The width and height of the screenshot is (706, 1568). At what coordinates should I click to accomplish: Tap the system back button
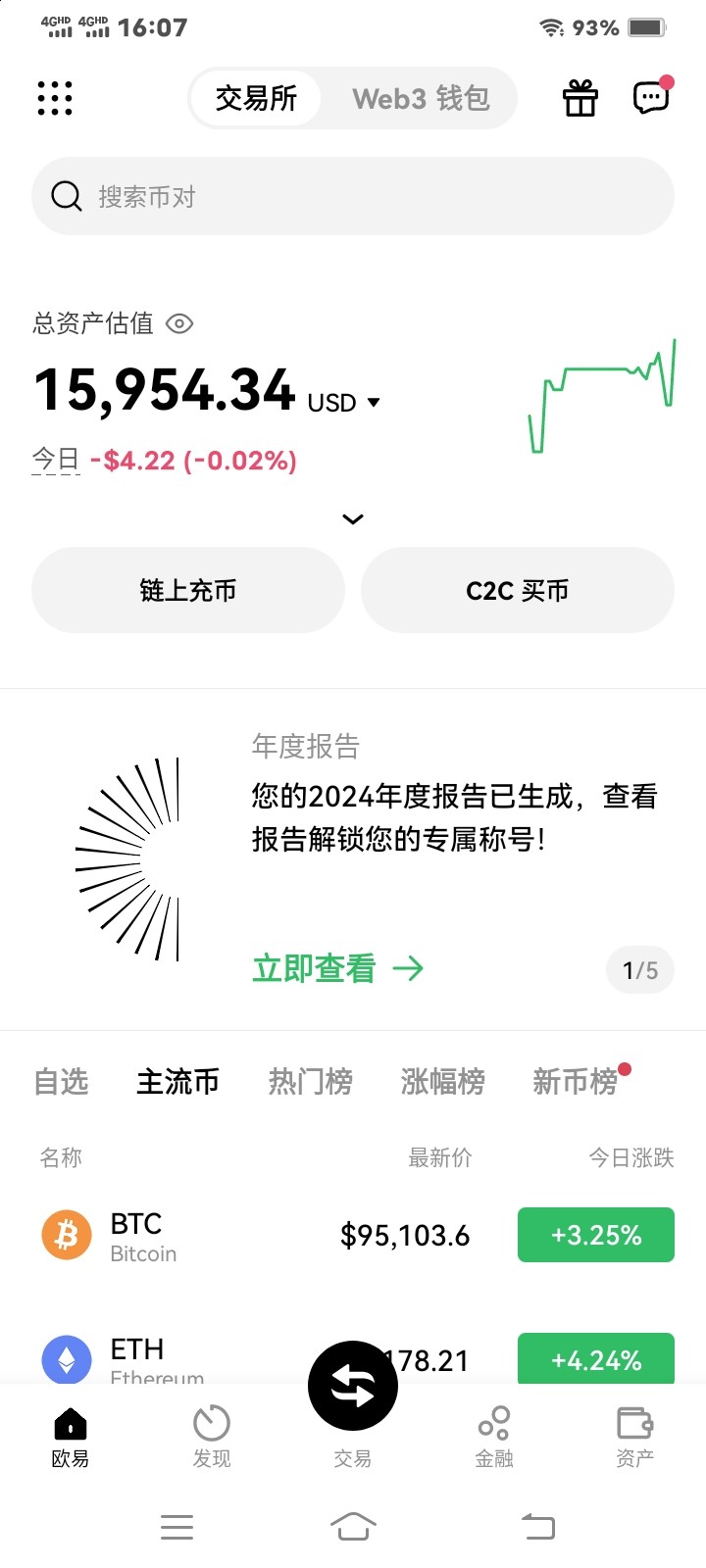point(537,1526)
